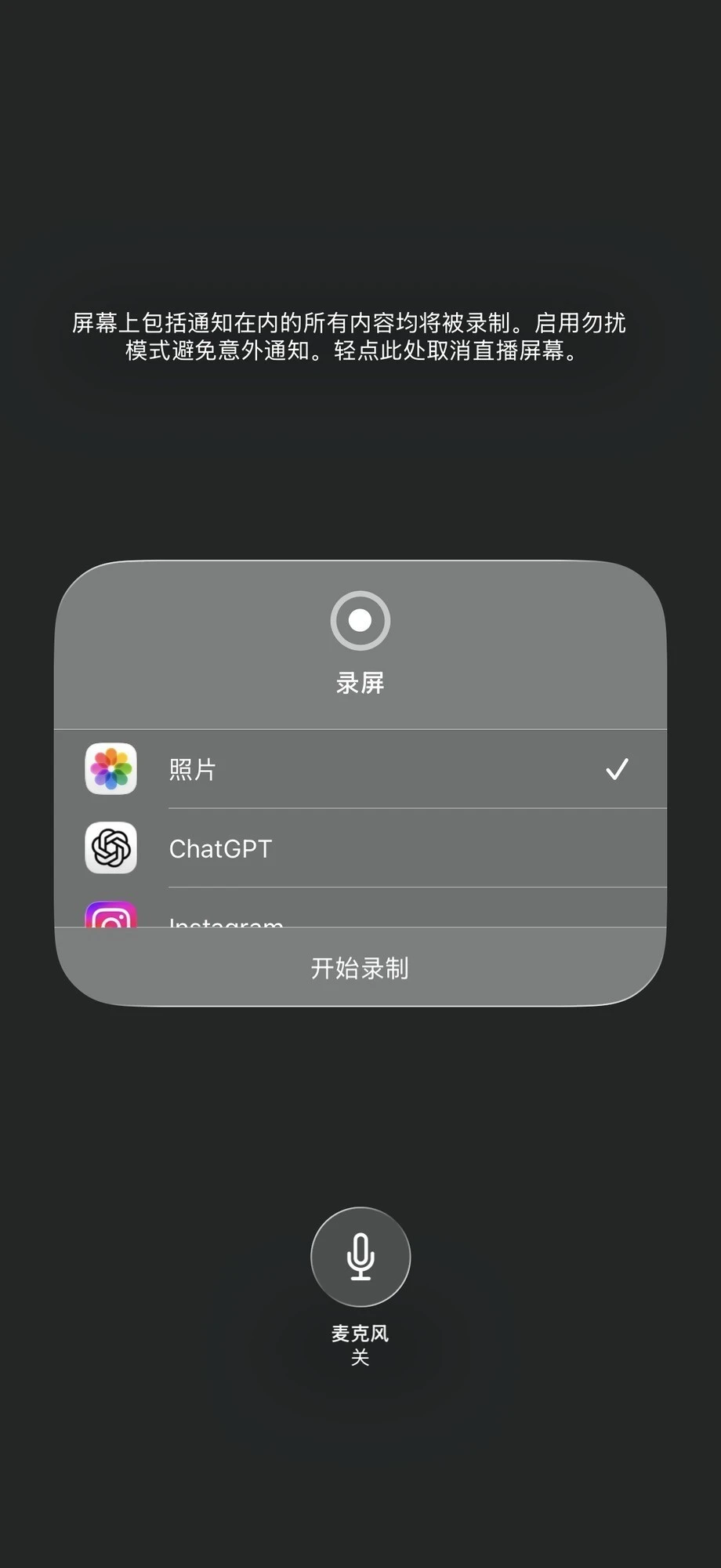721x1568 pixels.
Task: Toggle the 麦克风 microphone button
Action: click(x=360, y=1256)
